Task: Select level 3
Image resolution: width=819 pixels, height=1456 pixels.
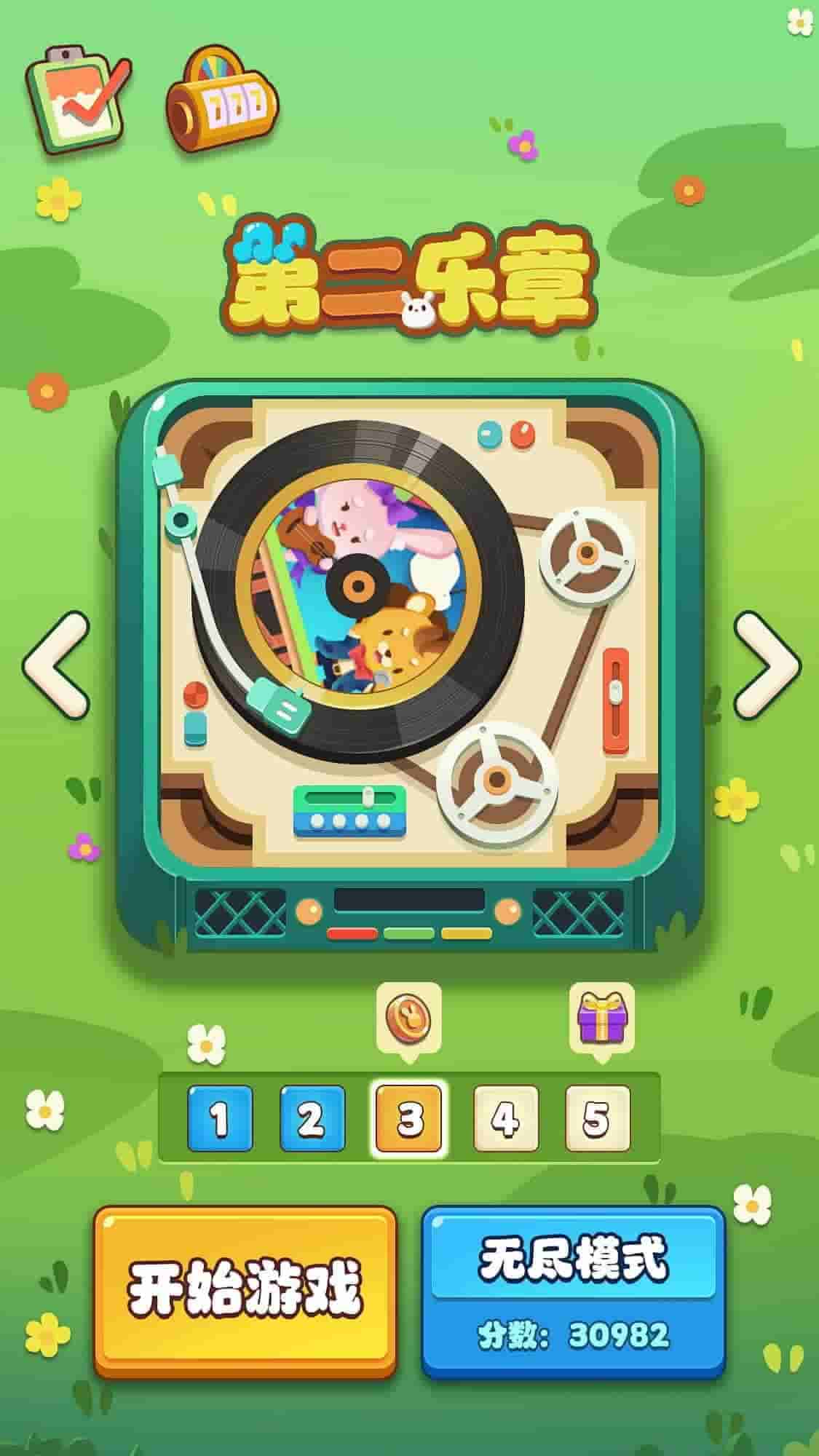Action: coord(409,1119)
